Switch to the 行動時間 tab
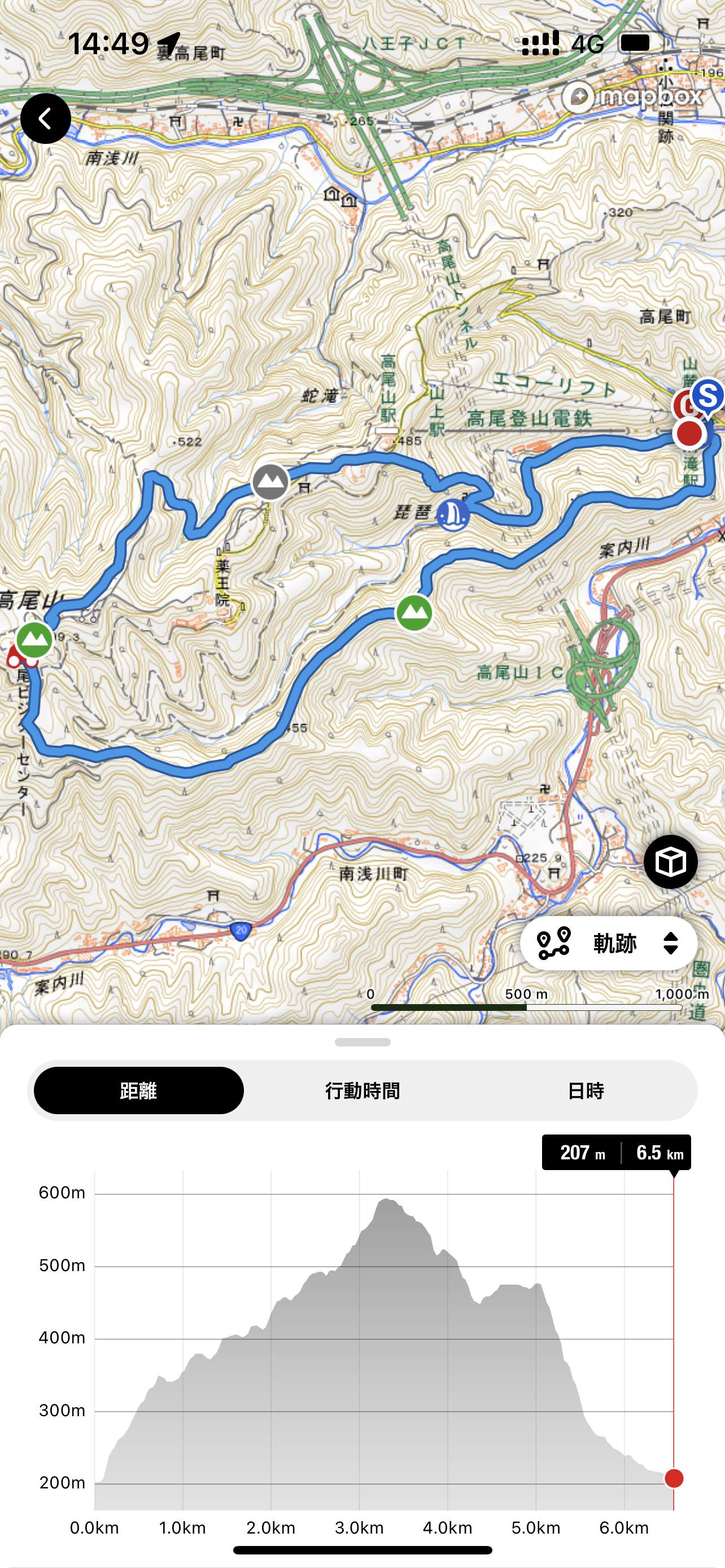725x1568 pixels. (362, 1090)
